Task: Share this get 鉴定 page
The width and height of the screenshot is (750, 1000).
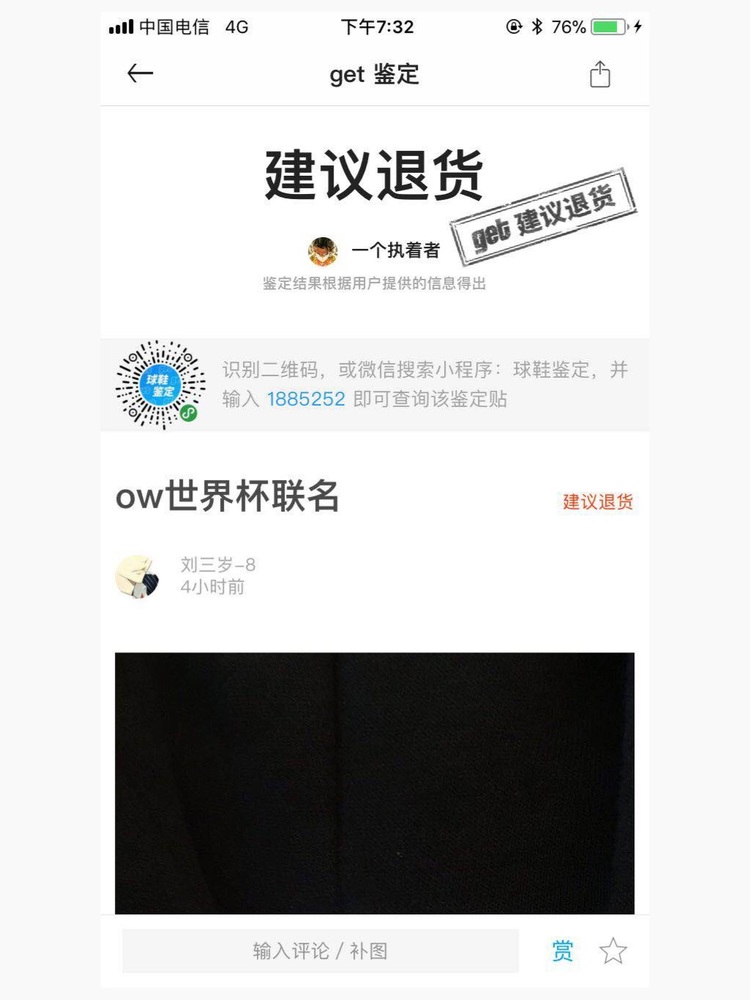Action: click(x=599, y=74)
